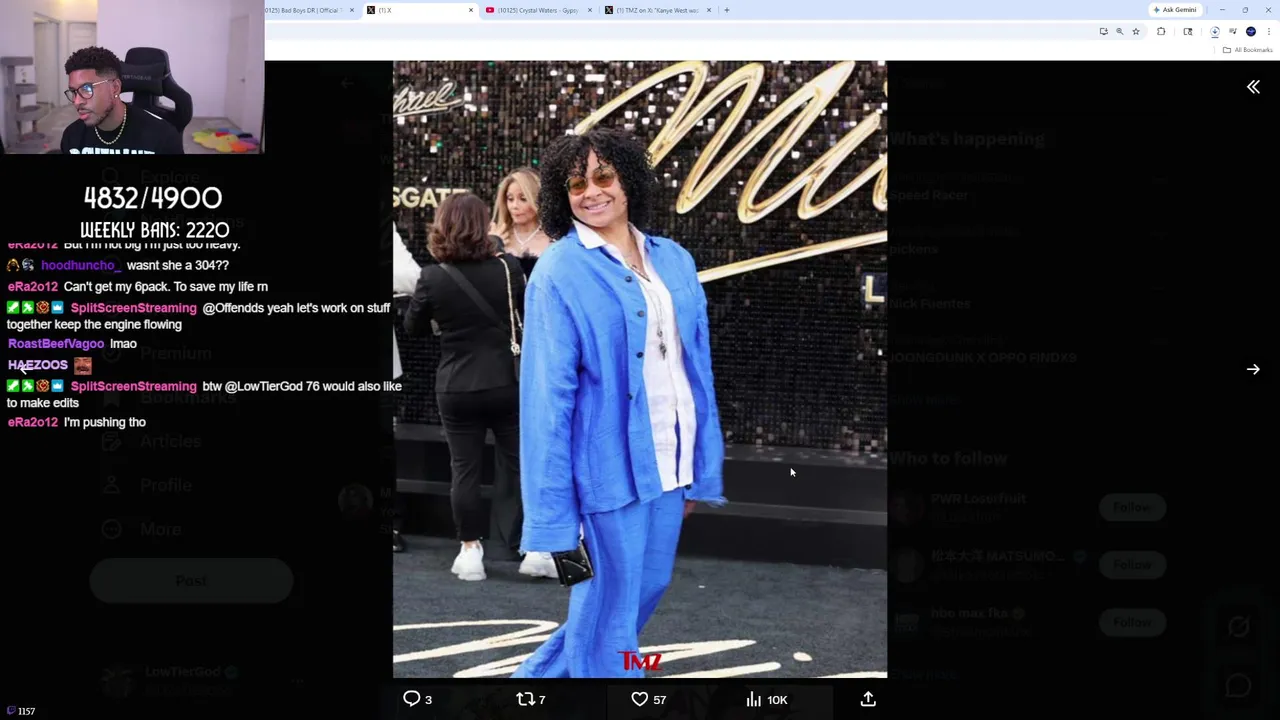Share this photo post
This screenshot has width=1280, height=720.
tap(868, 699)
